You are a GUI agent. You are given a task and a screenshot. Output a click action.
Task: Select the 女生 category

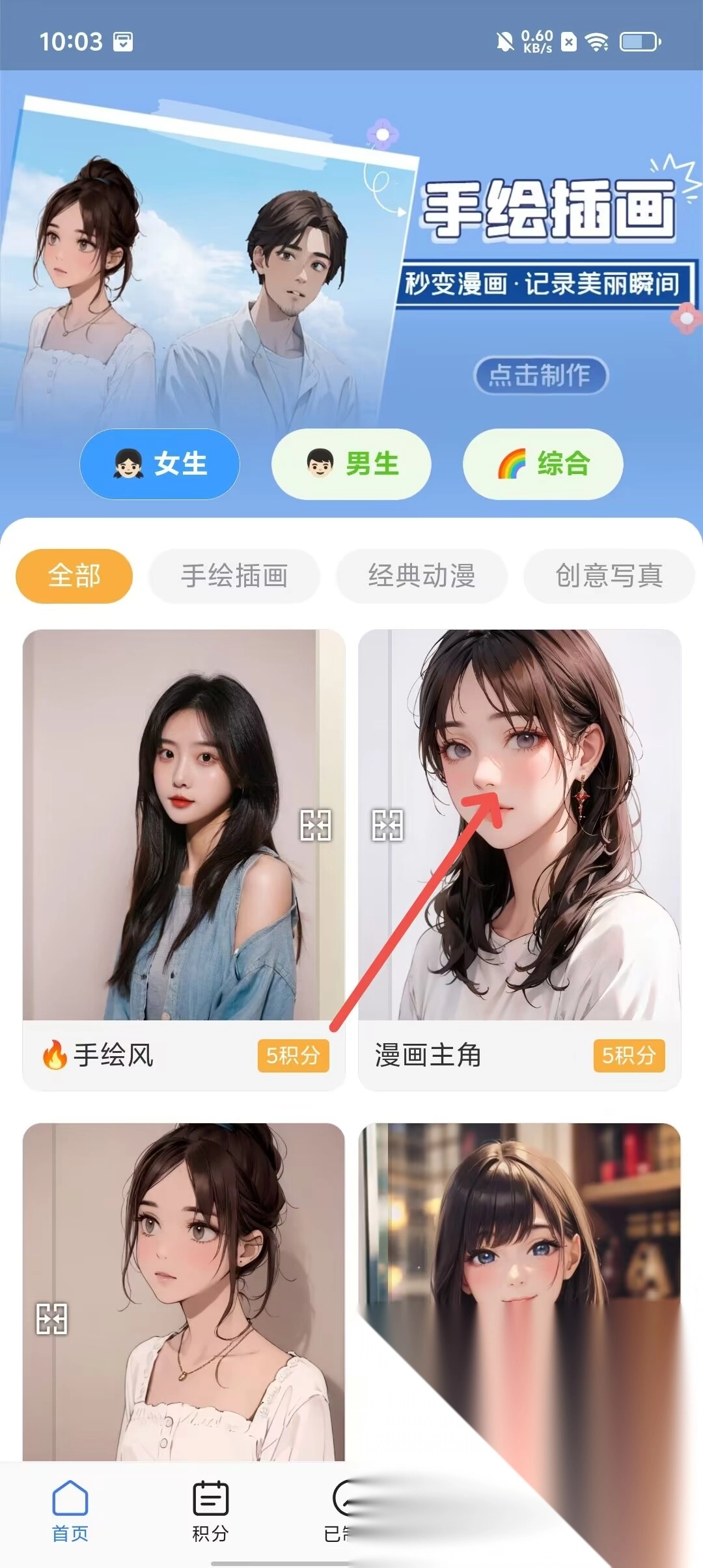[x=159, y=464]
